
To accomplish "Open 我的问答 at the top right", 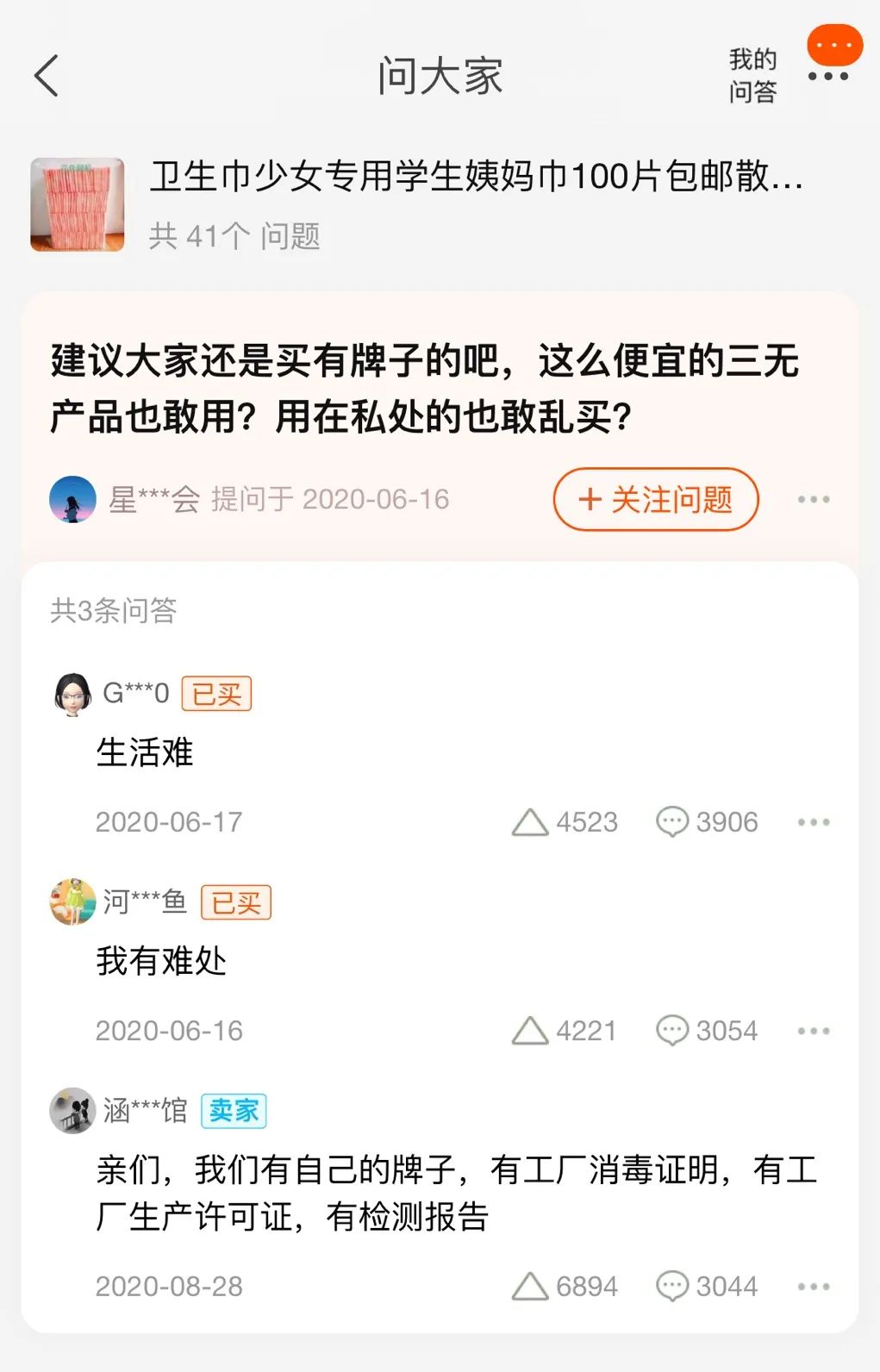I will (x=752, y=76).
